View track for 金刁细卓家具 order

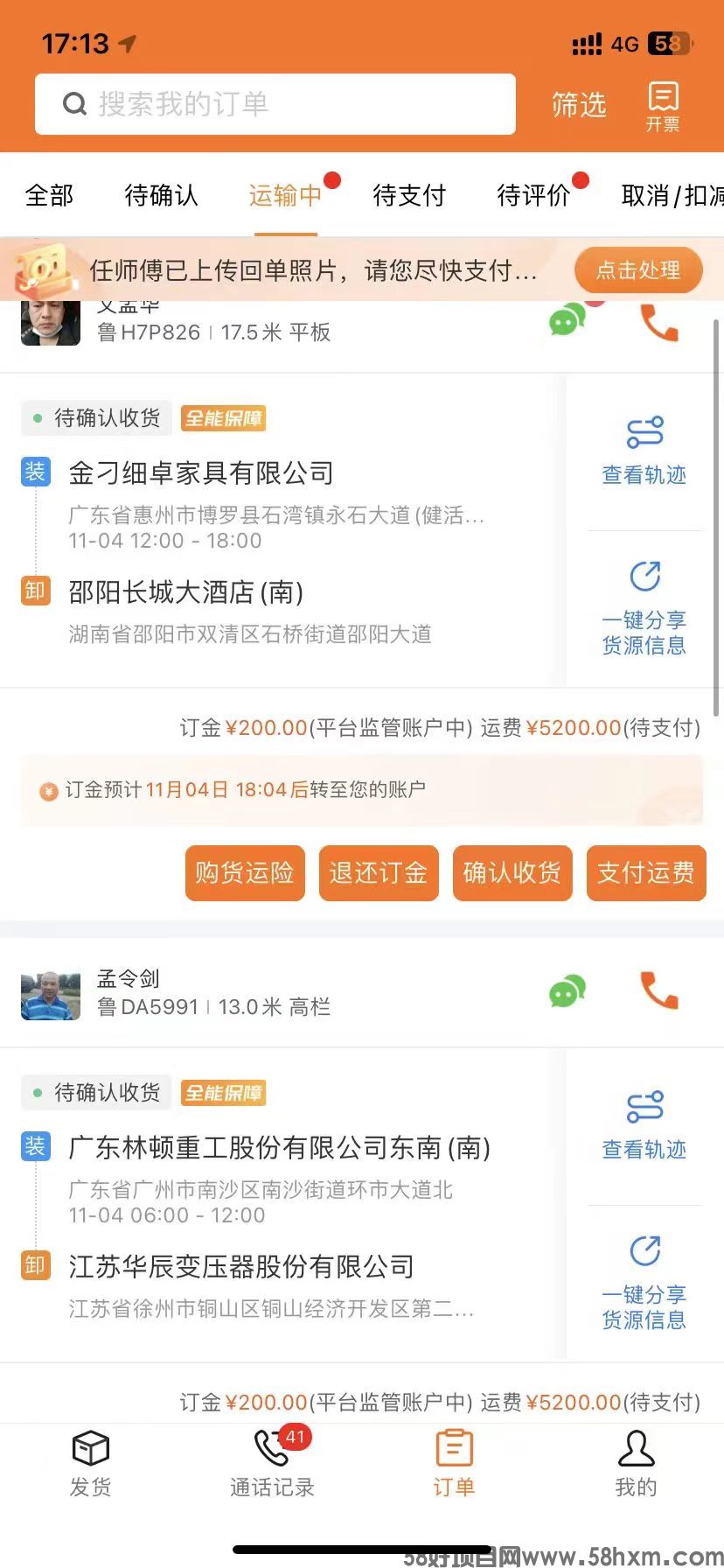point(644,451)
